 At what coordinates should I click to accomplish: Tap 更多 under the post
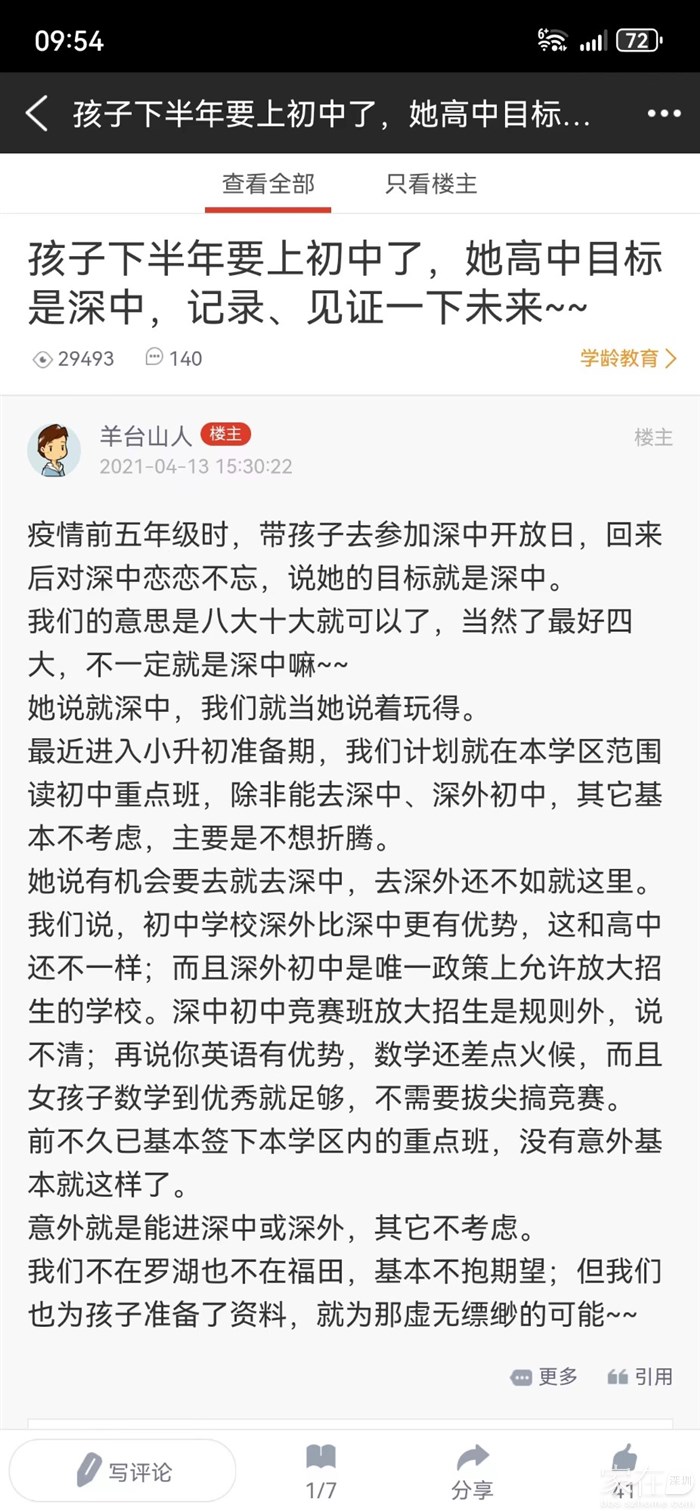[545, 1377]
